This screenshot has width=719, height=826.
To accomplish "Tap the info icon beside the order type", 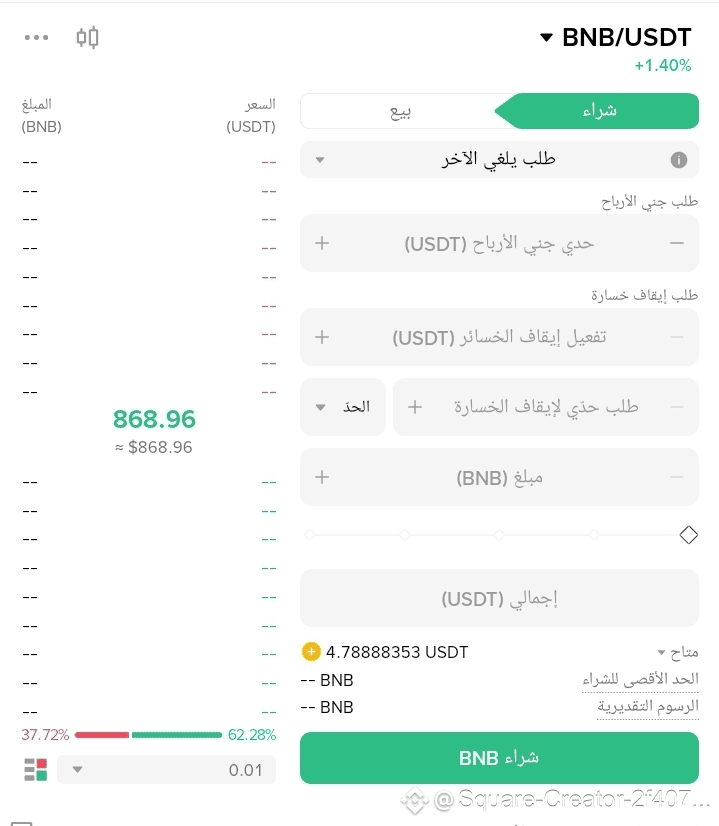I will coord(678,160).
